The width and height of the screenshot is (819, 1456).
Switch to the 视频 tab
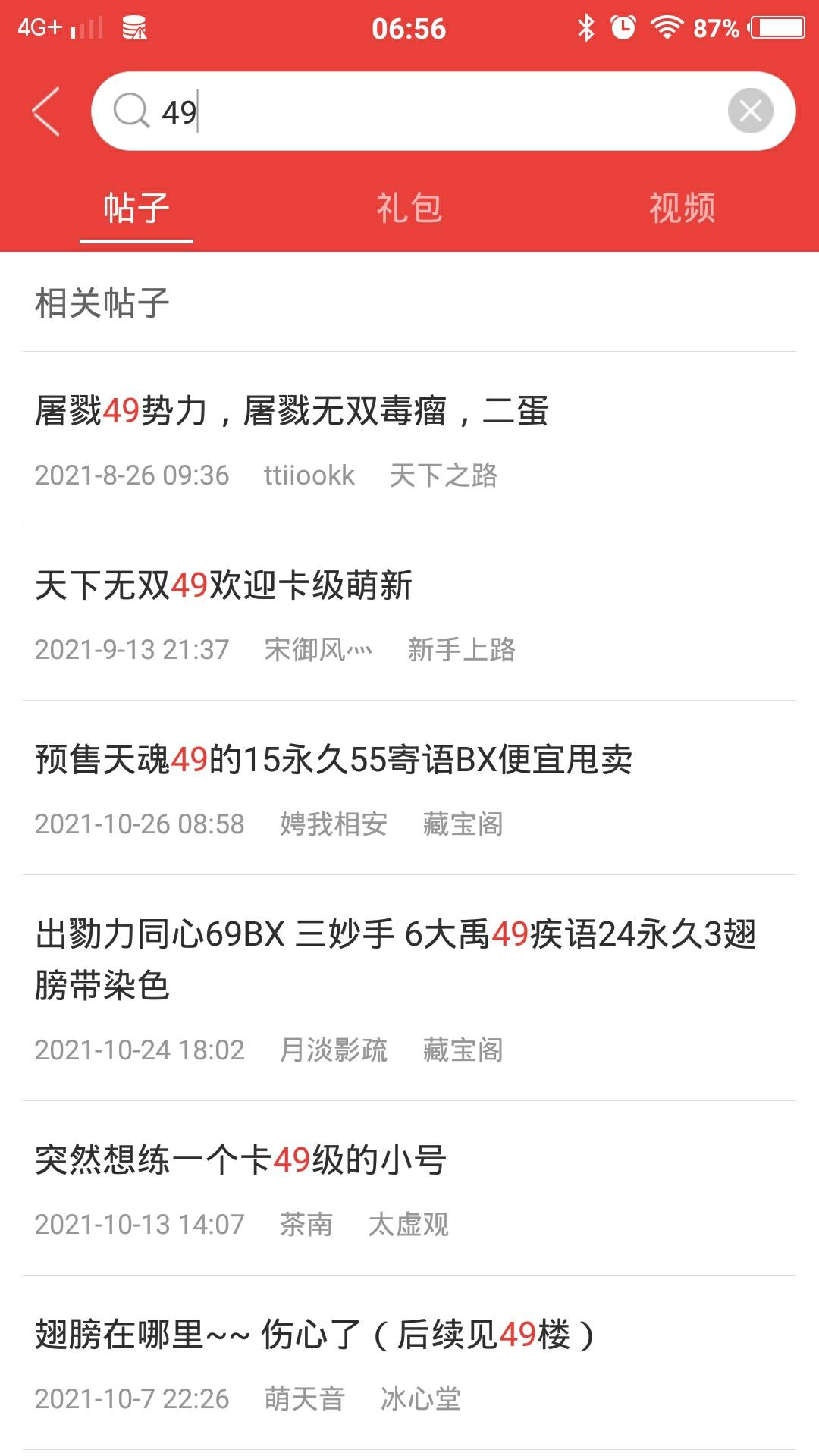682,208
